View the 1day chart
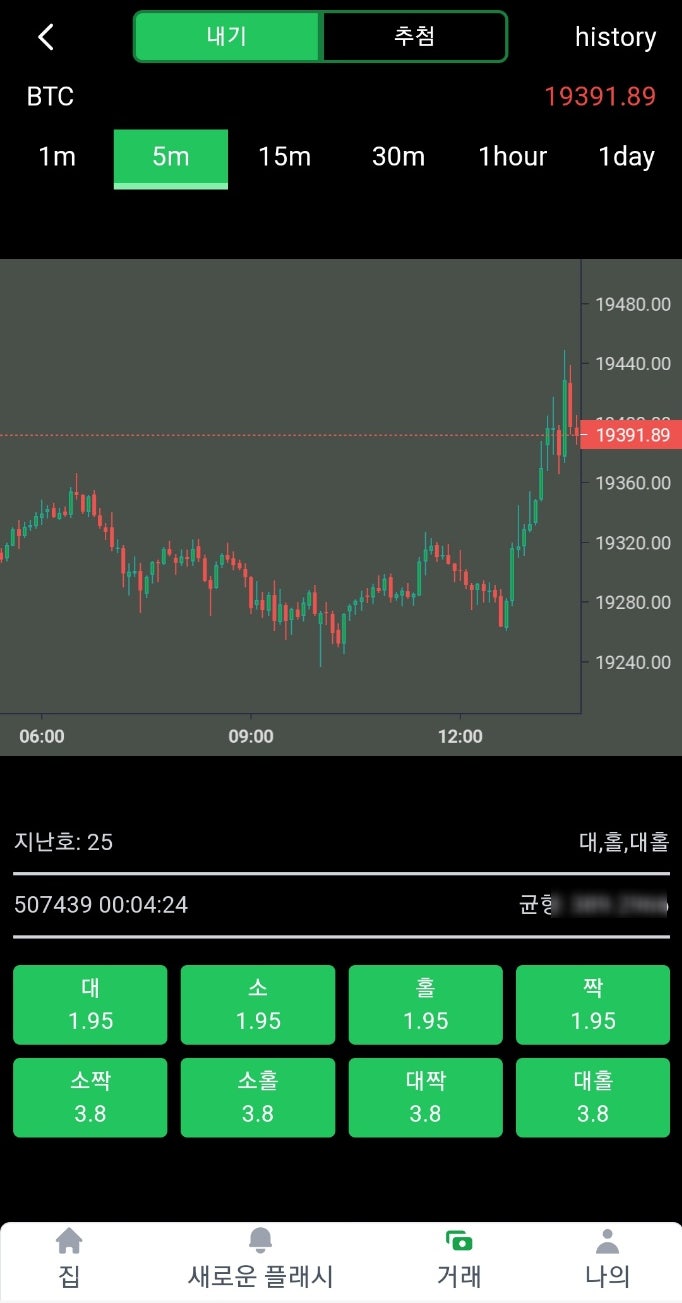 pyautogui.click(x=626, y=157)
